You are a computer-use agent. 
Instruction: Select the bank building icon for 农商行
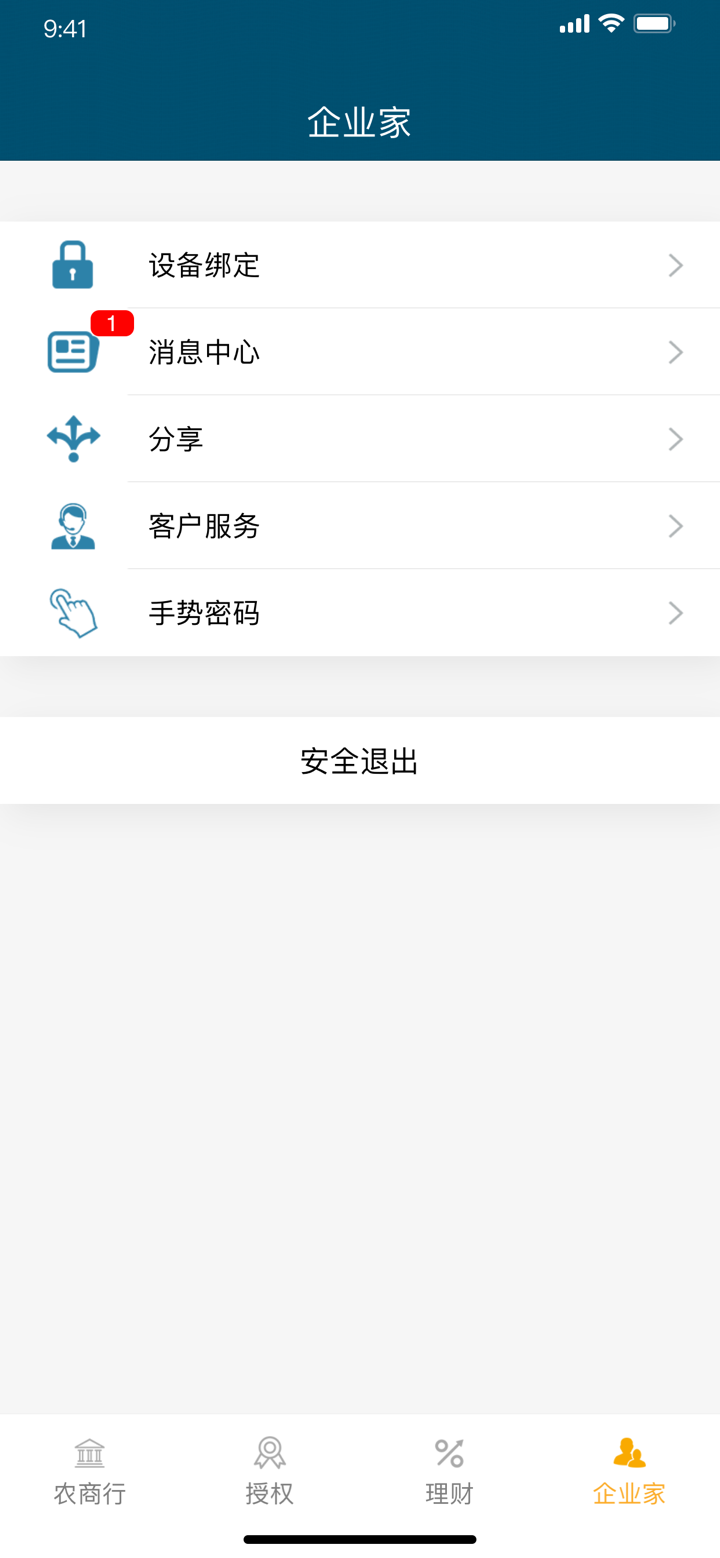coord(88,1452)
